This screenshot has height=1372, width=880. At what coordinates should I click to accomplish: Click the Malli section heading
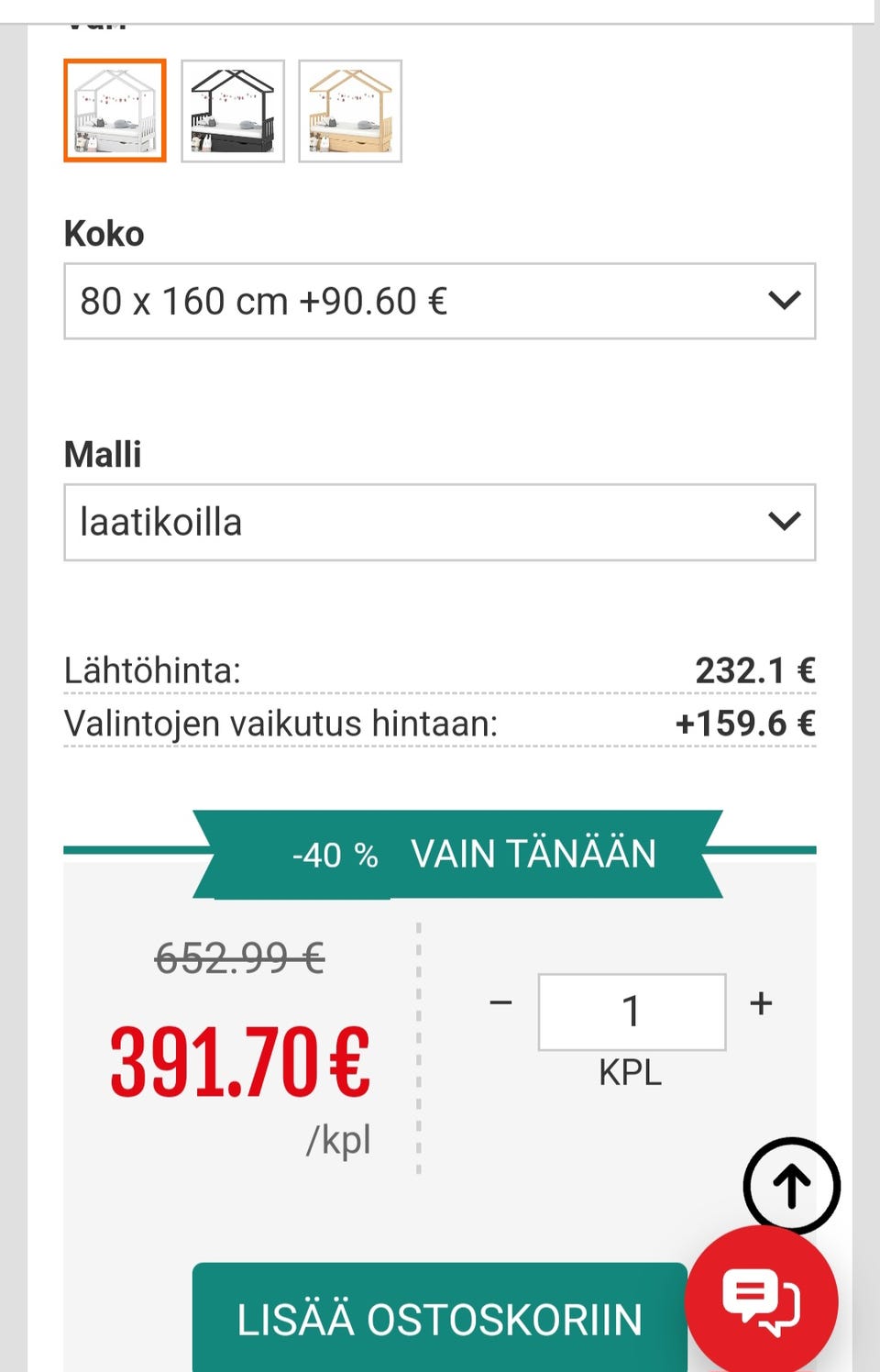pyautogui.click(x=102, y=453)
